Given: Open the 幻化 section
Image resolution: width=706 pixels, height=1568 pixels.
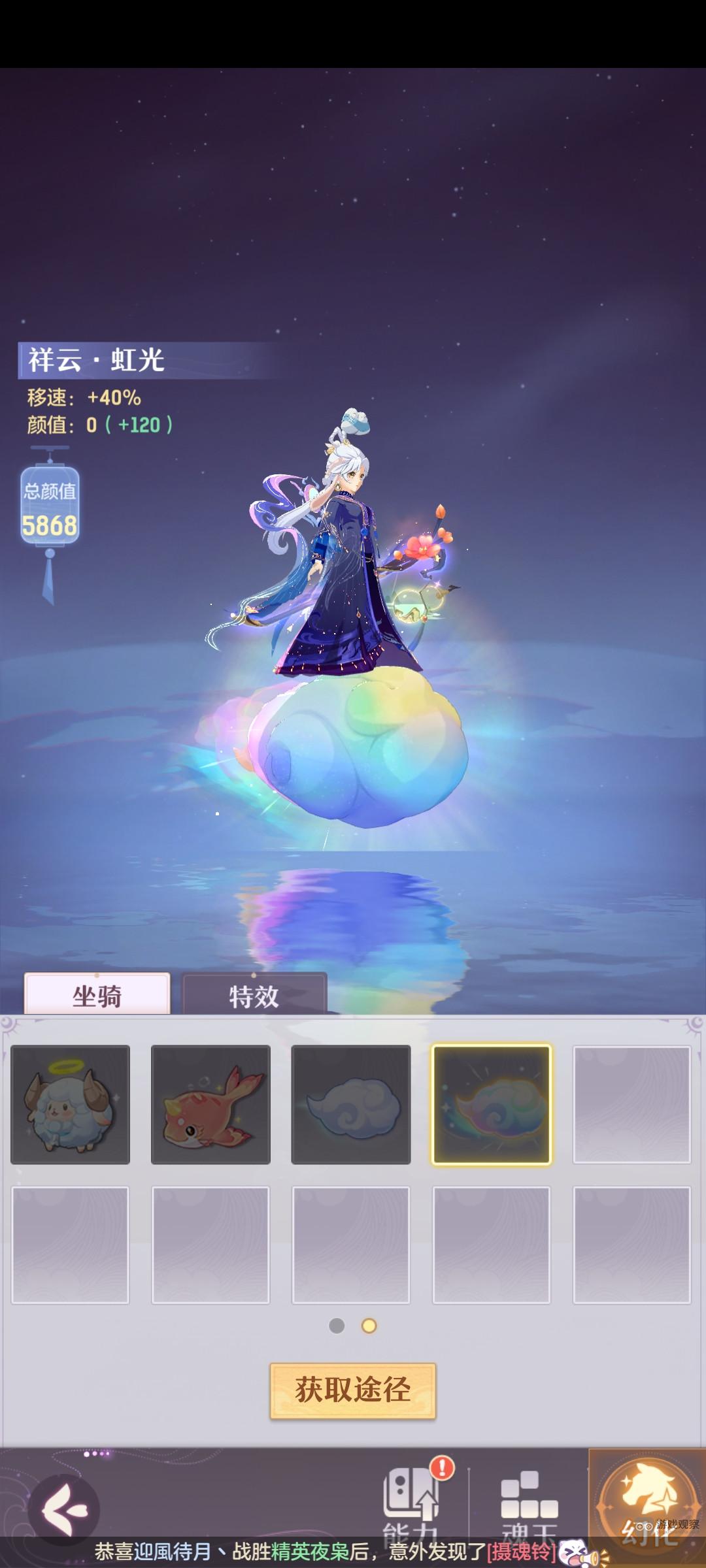Looking at the screenshot, I should point(647,1503).
